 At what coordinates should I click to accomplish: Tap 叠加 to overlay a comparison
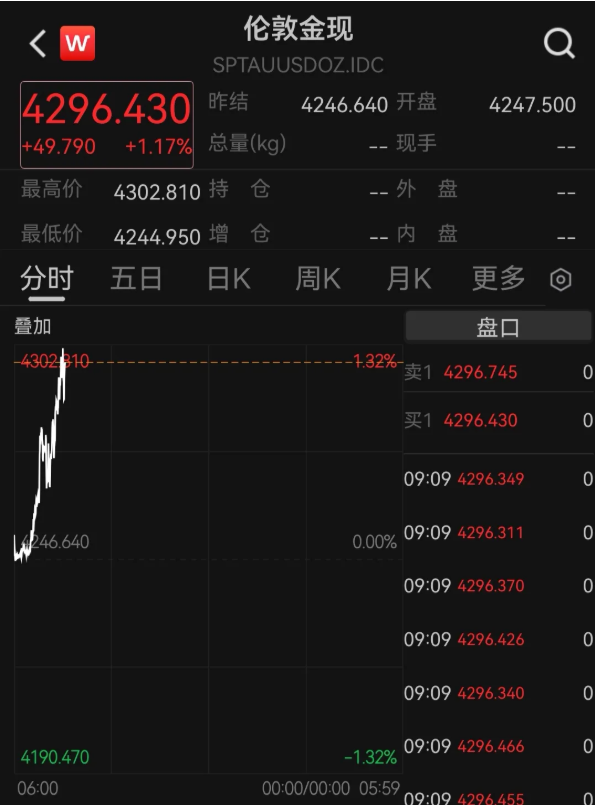pos(32,327)
